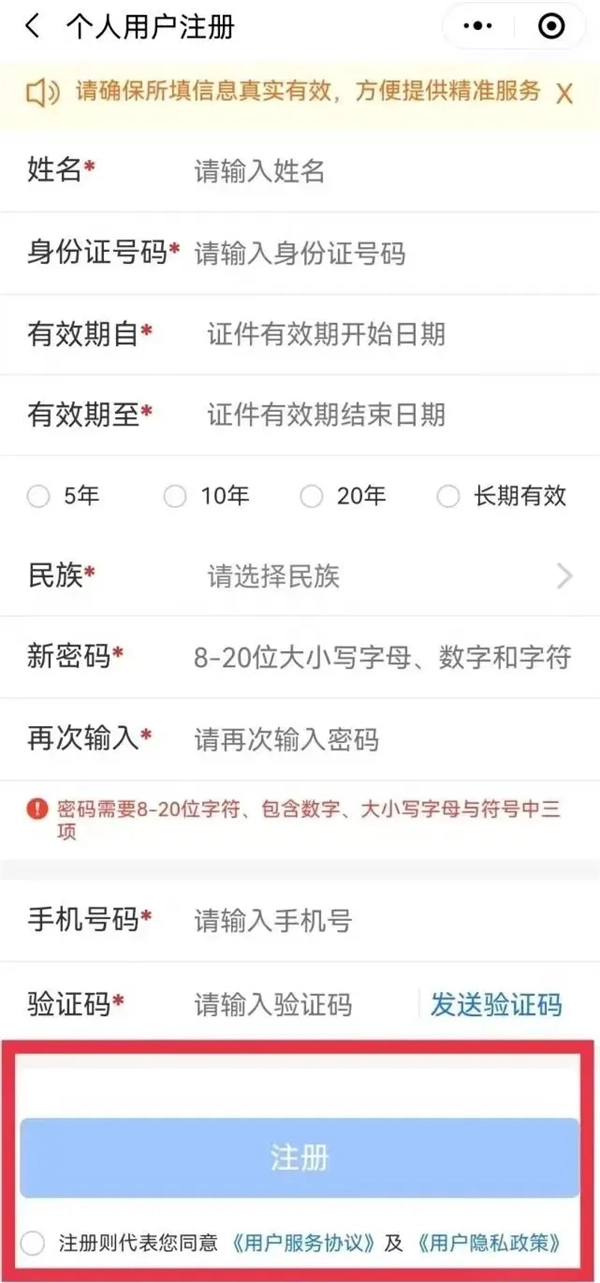The width and height of the screenshot is (600, 1283).
Task: Tap 发送验证码 to send code
Action: (496, 1004)
